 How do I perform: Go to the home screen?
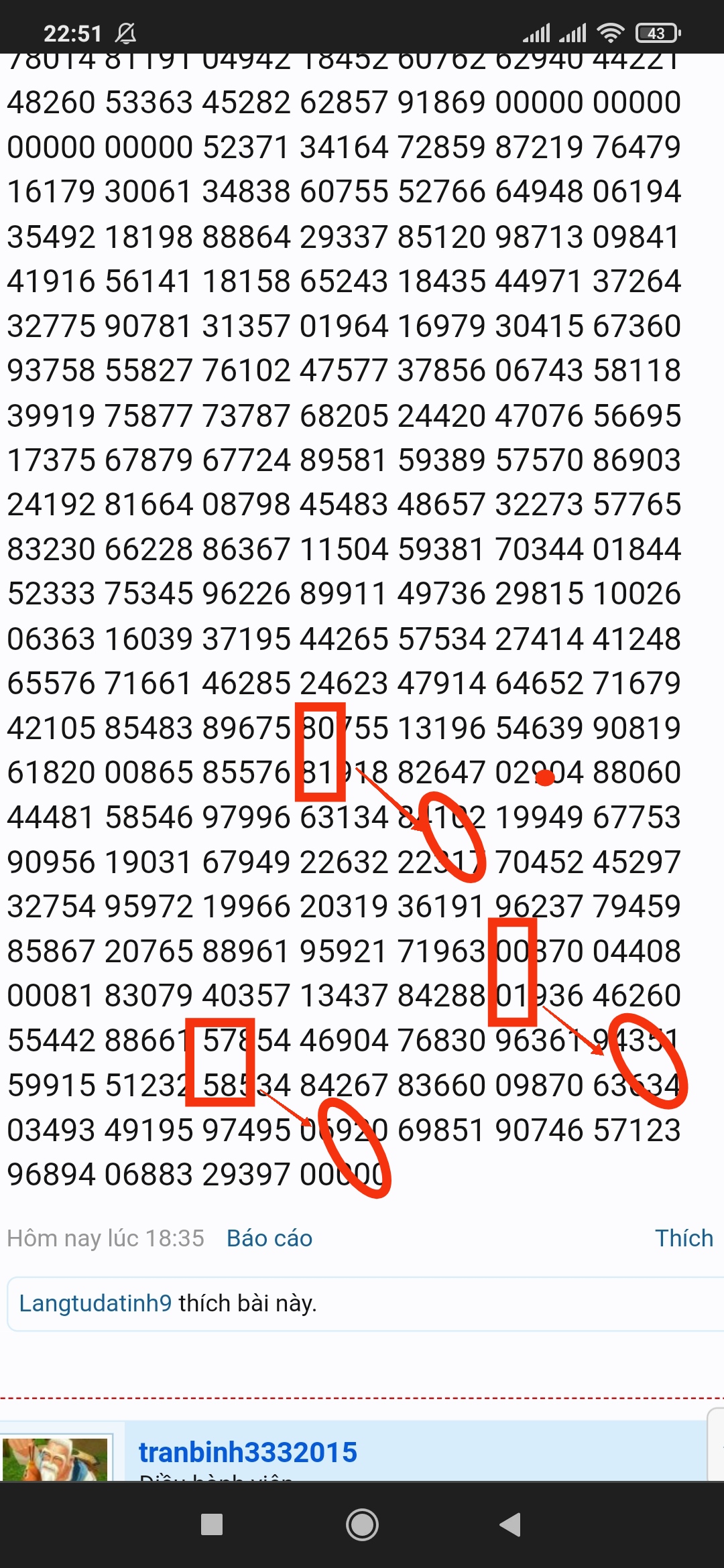point(362,1525)
